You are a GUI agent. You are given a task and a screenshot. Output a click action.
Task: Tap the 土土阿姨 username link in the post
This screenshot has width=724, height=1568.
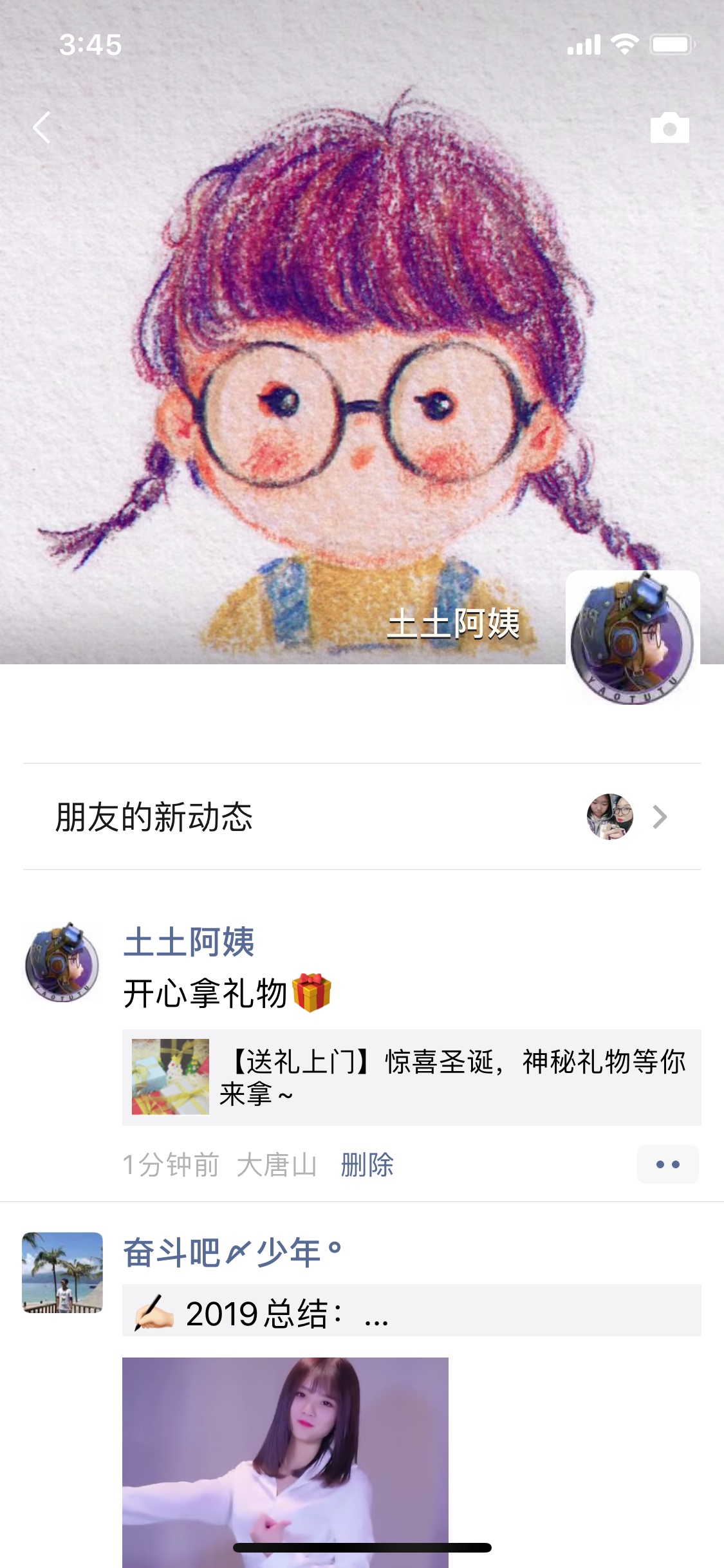189,942
